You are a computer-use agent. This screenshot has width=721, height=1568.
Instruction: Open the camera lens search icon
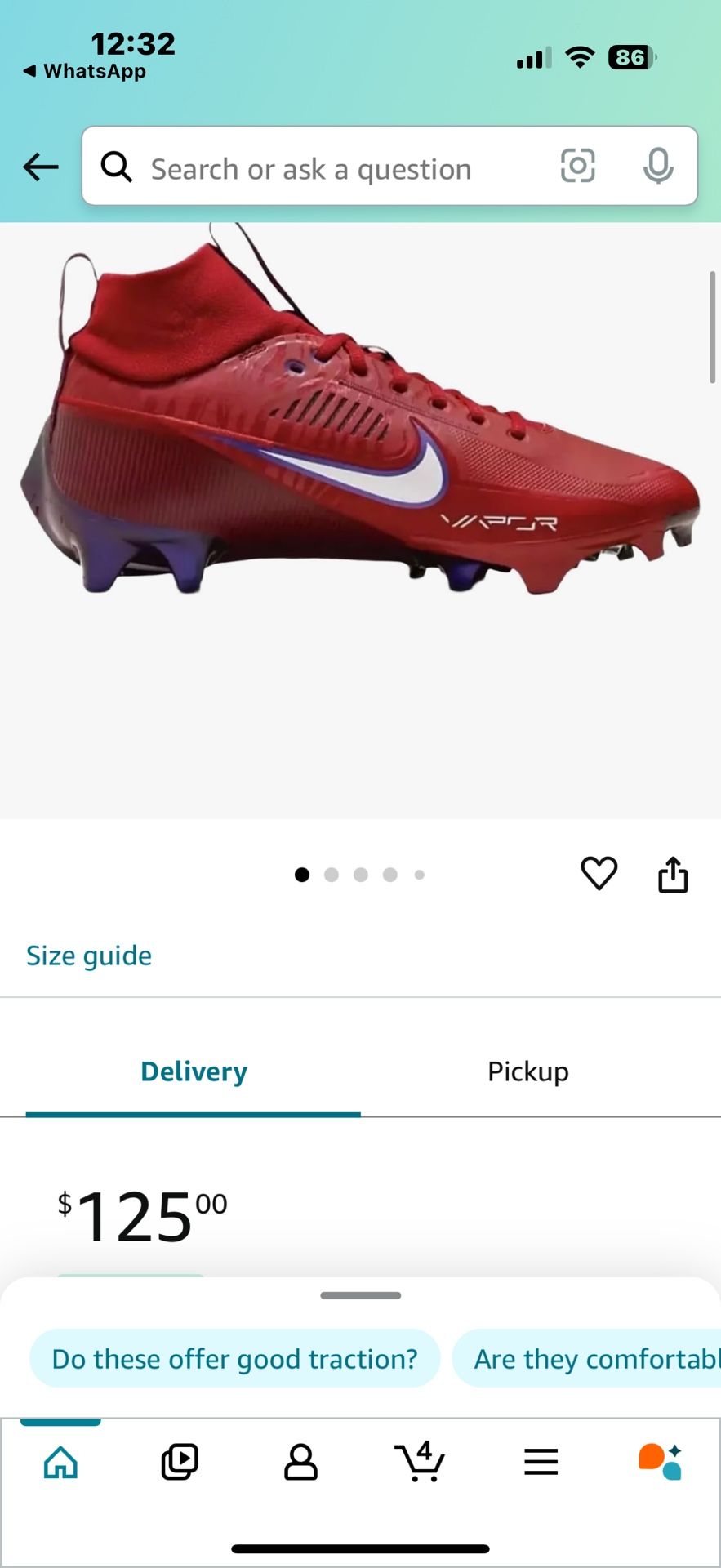(x=577, y=167)
